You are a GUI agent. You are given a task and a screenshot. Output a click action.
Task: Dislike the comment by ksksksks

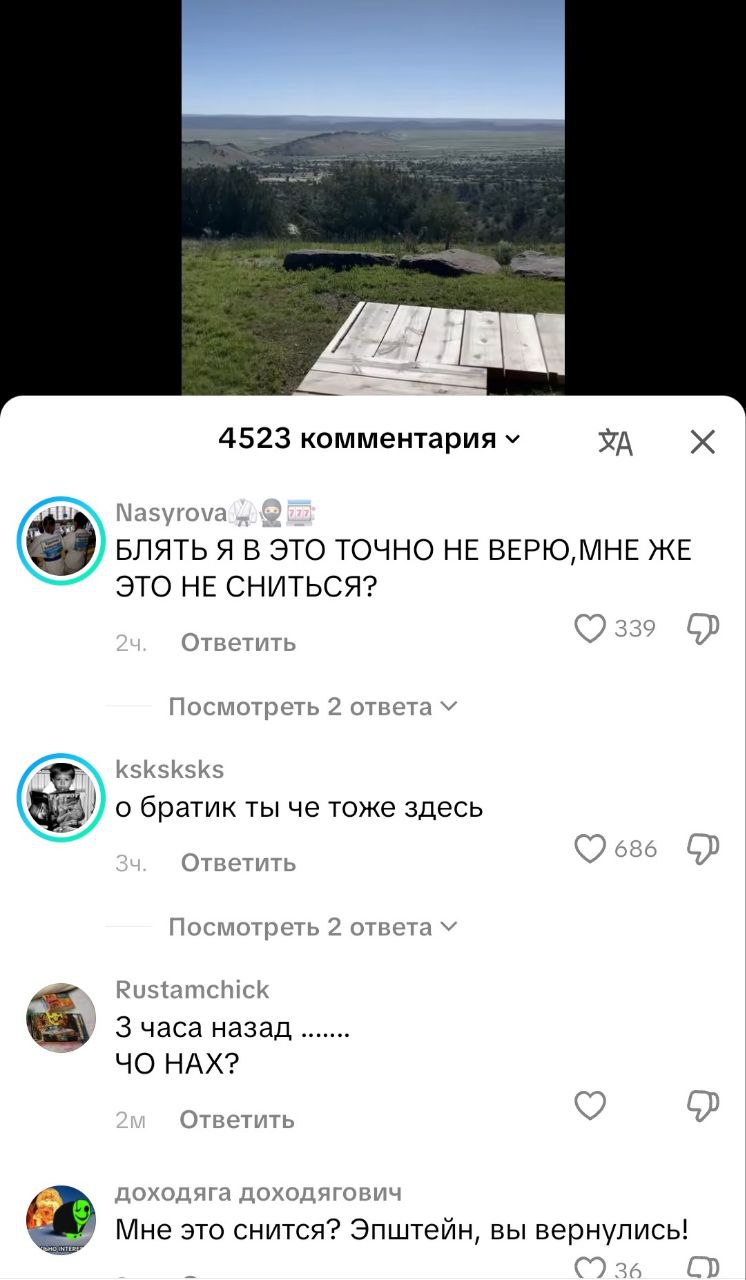[703, 849]
